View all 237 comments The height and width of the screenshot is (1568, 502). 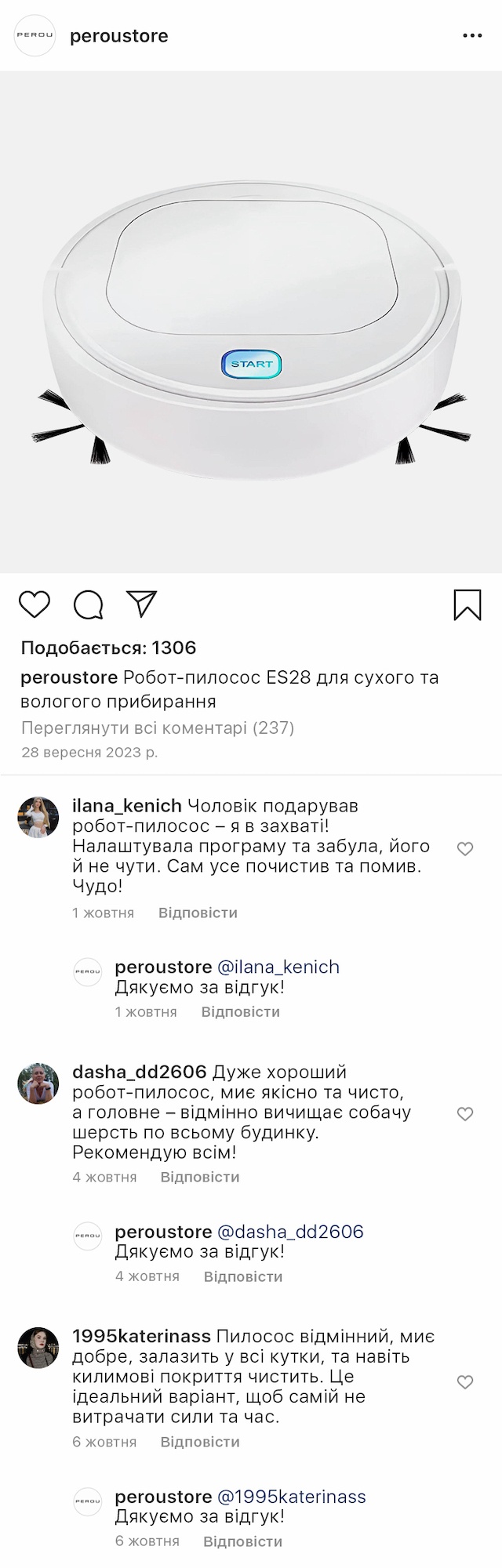(157, 728)
